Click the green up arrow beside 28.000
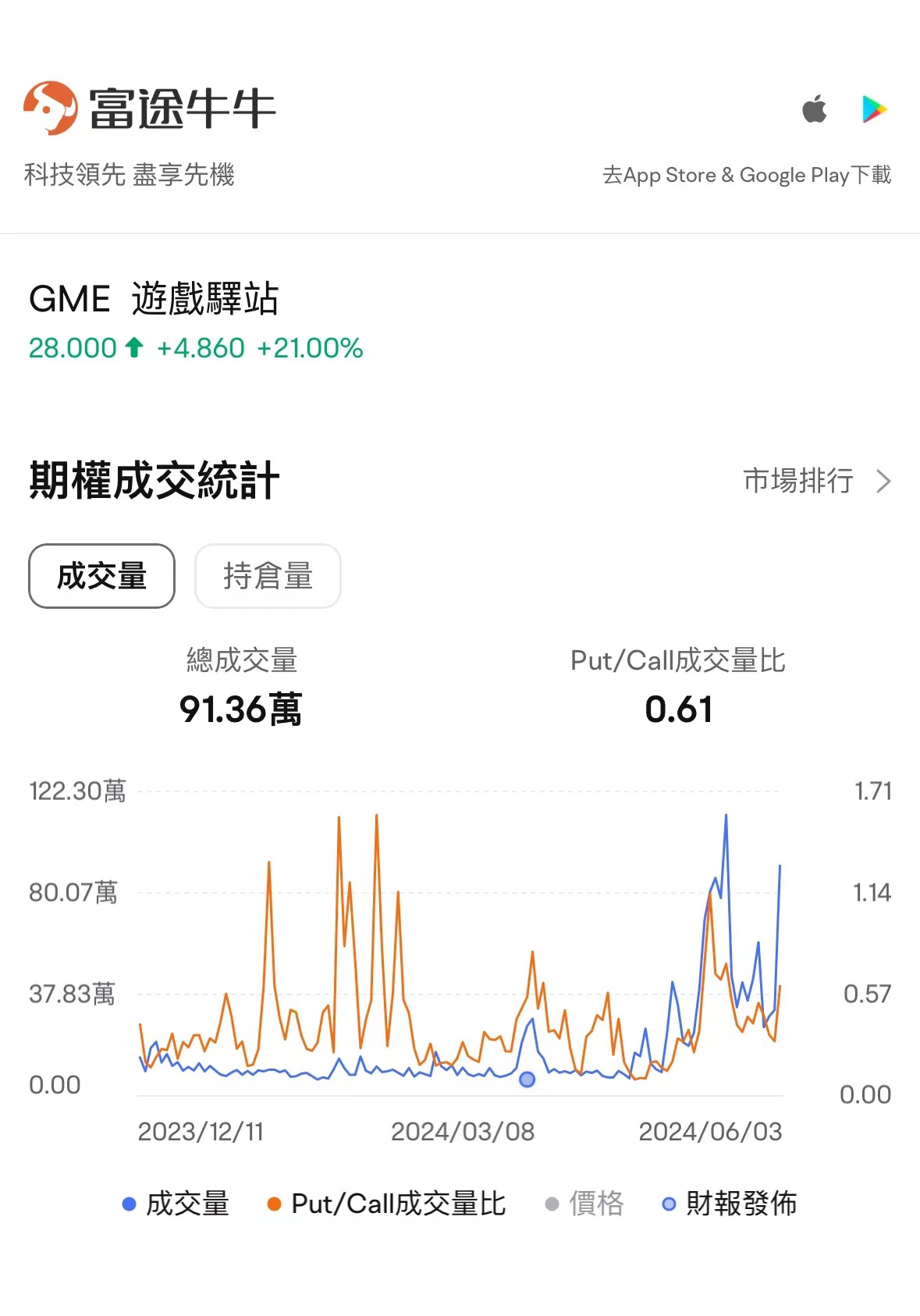 (x=134, y=348)
